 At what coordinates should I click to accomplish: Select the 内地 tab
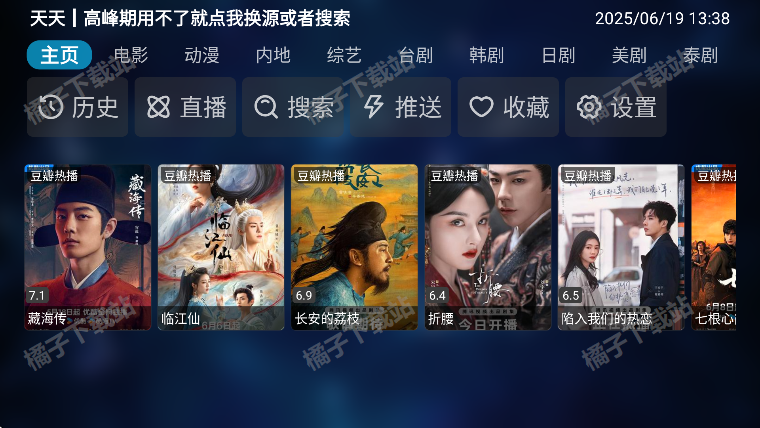coord(273,55)
